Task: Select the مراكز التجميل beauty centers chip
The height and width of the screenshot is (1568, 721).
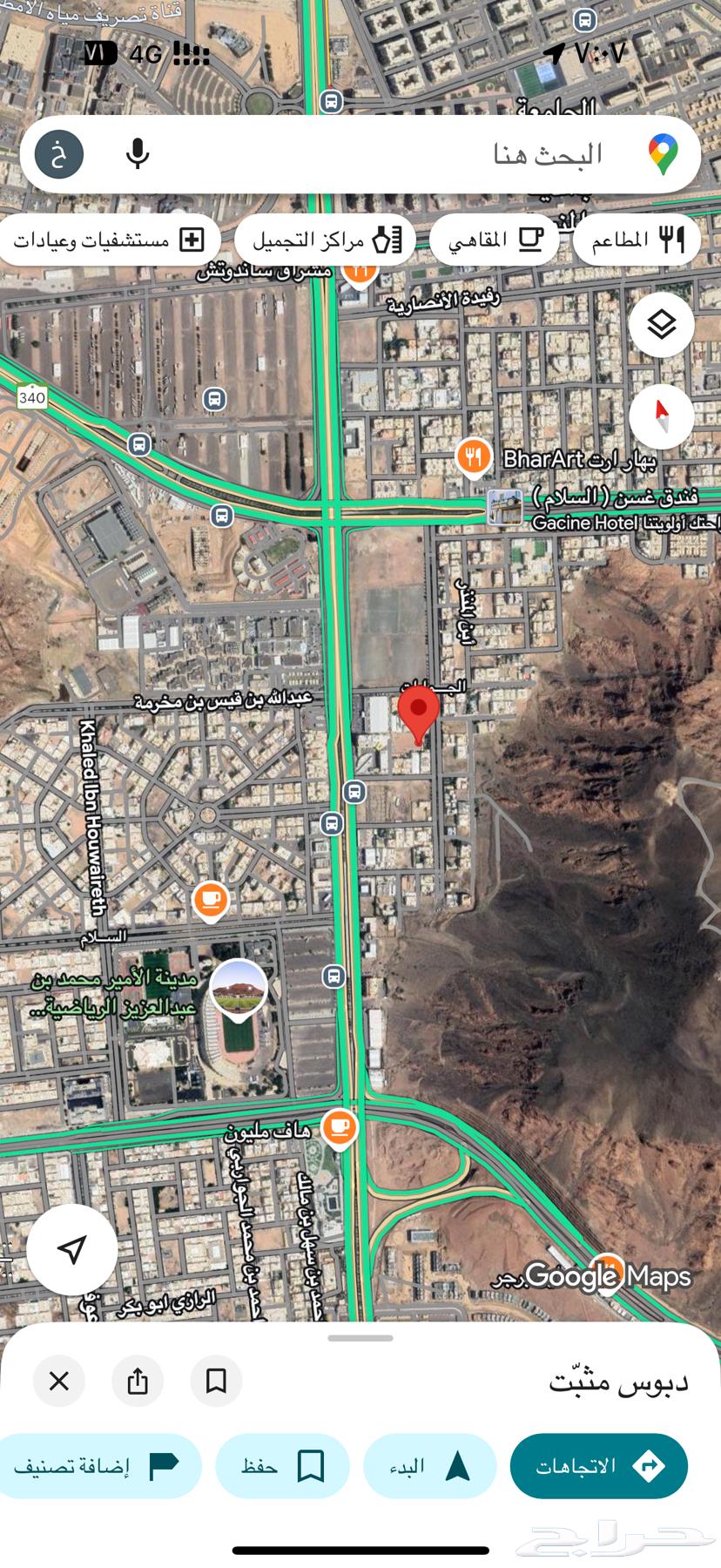Action: point(326,240)
